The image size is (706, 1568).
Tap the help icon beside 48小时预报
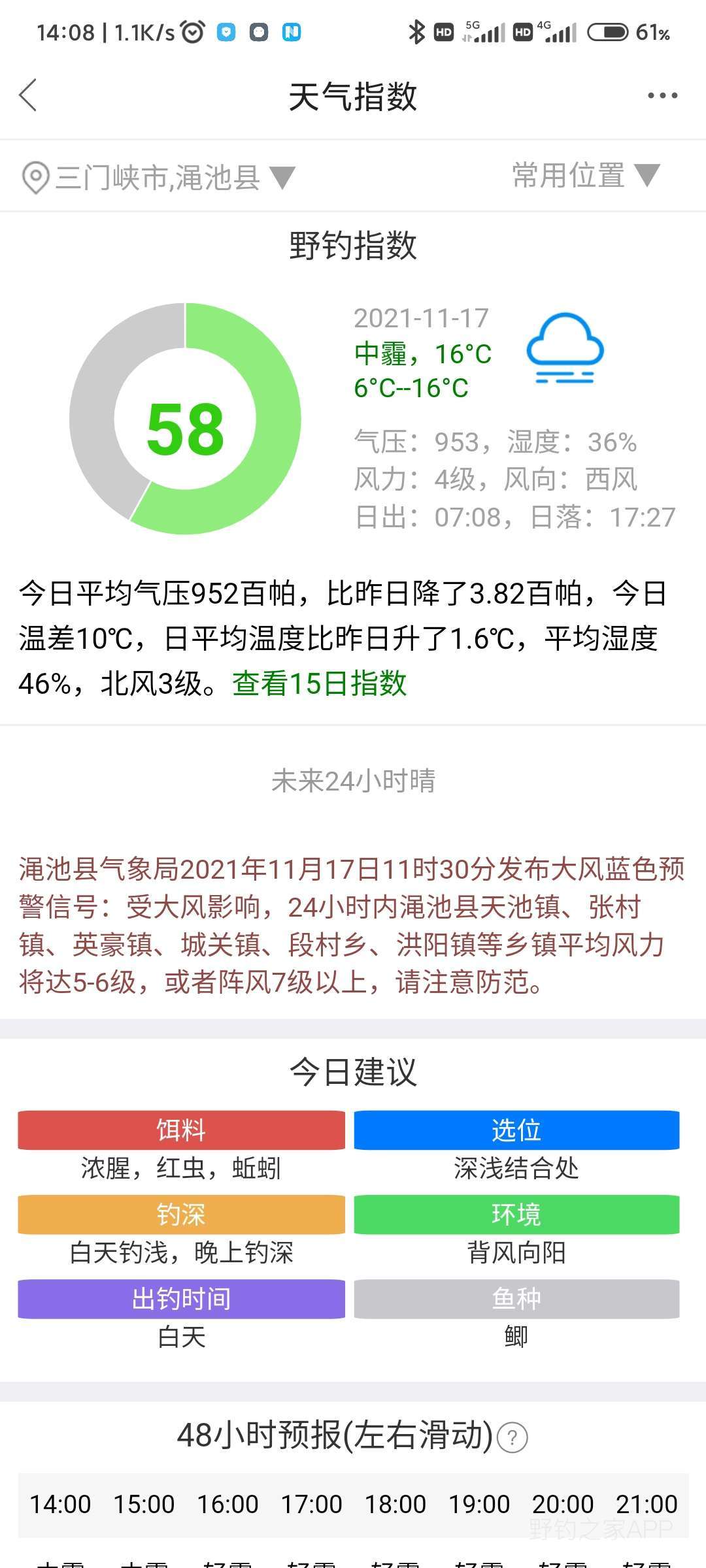(513, 1437)
